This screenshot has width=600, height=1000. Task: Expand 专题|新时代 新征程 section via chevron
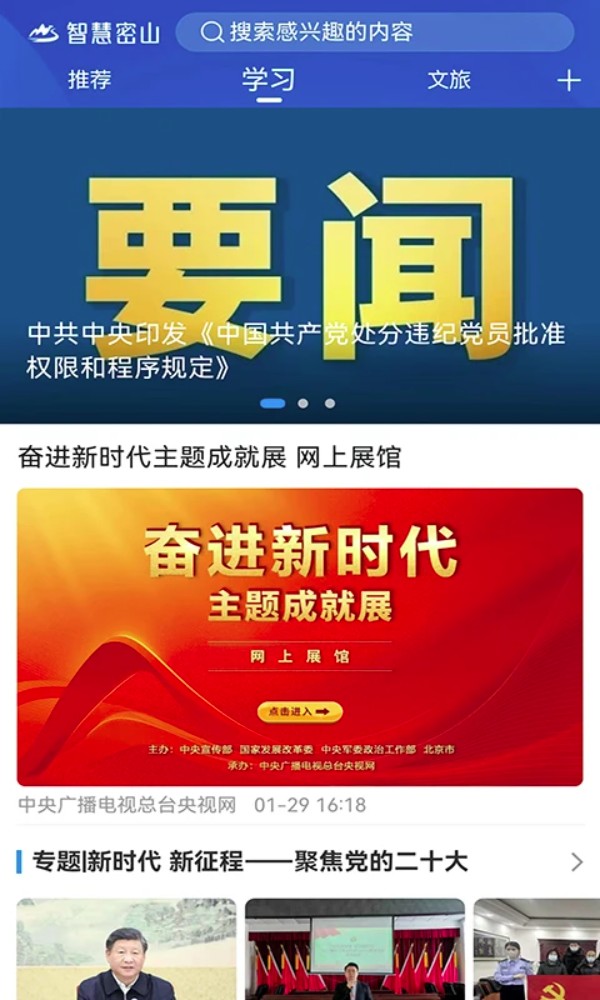coord(576,862)
